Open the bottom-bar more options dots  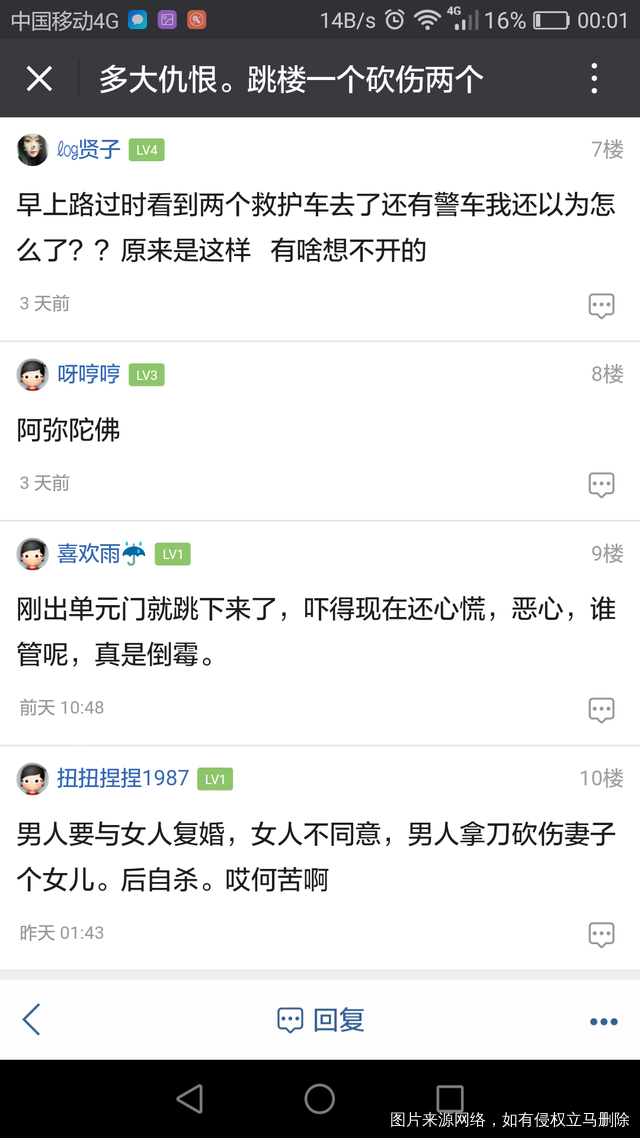[x=603, y=1021]
